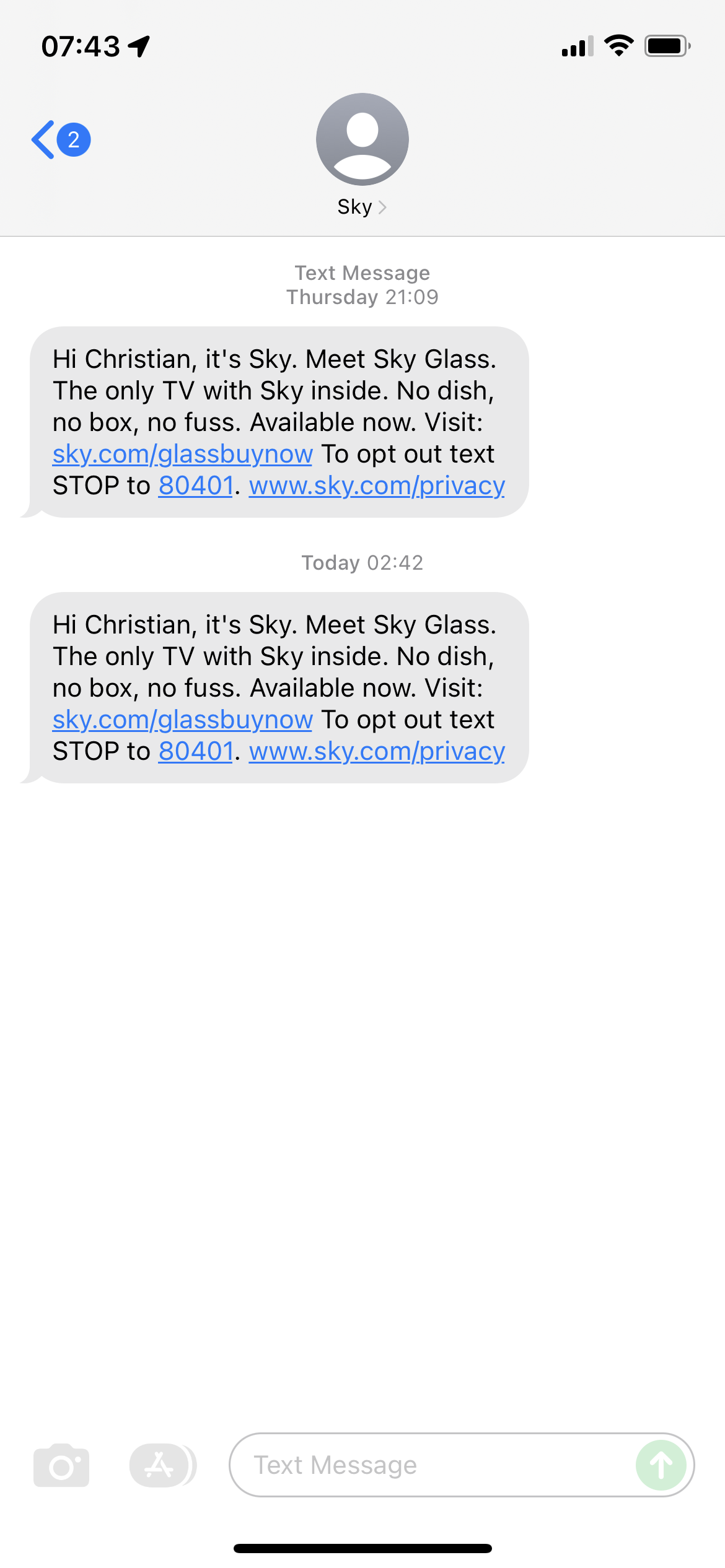Tap the location arrow next to the clock

(x=138, y=46)
